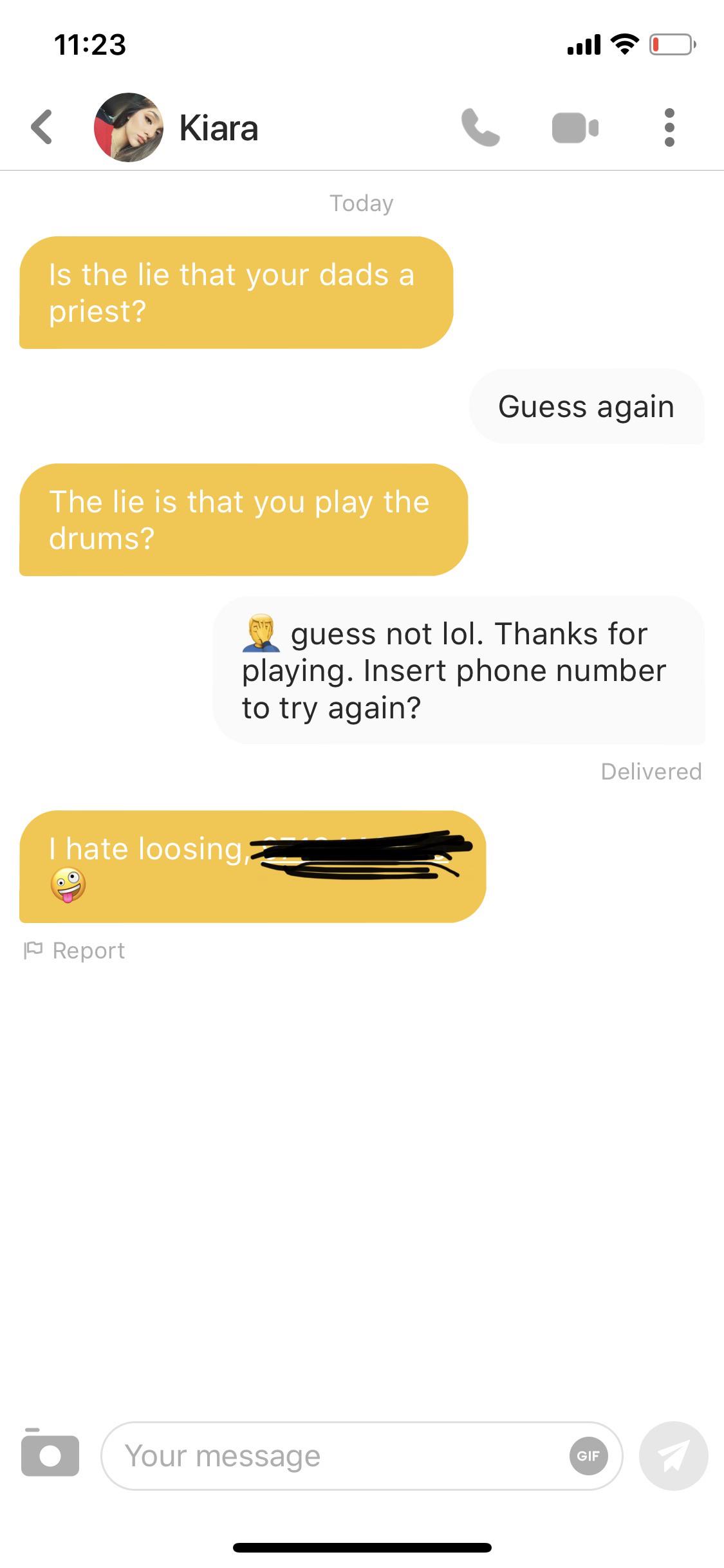Start a voice call with Kiara

[x=480, y=127]
